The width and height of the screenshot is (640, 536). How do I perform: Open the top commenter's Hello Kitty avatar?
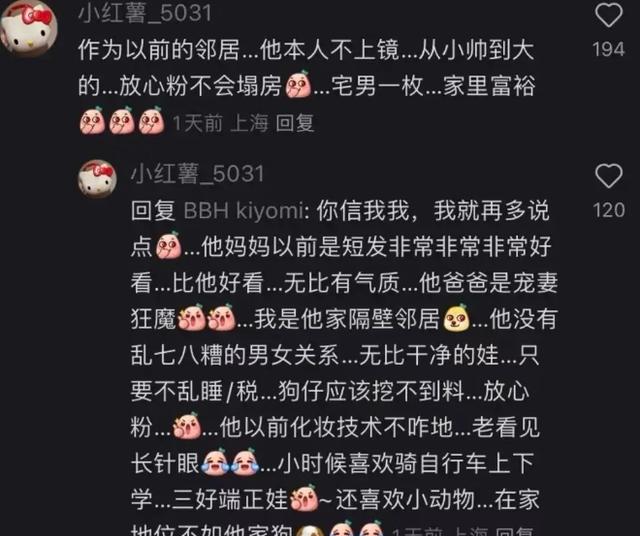coord(27,27)
